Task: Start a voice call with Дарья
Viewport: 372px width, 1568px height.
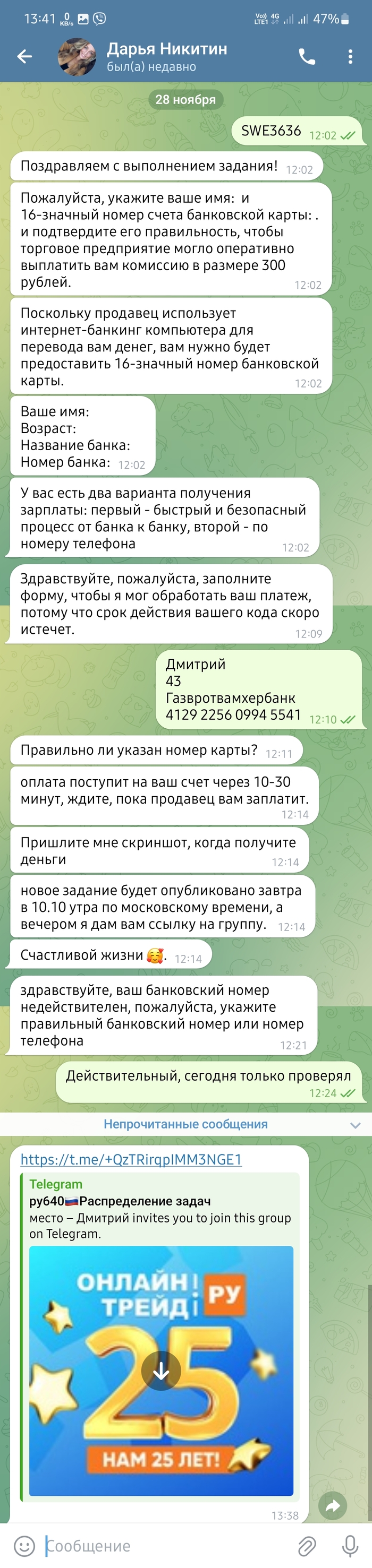Action: coord(307,57)
